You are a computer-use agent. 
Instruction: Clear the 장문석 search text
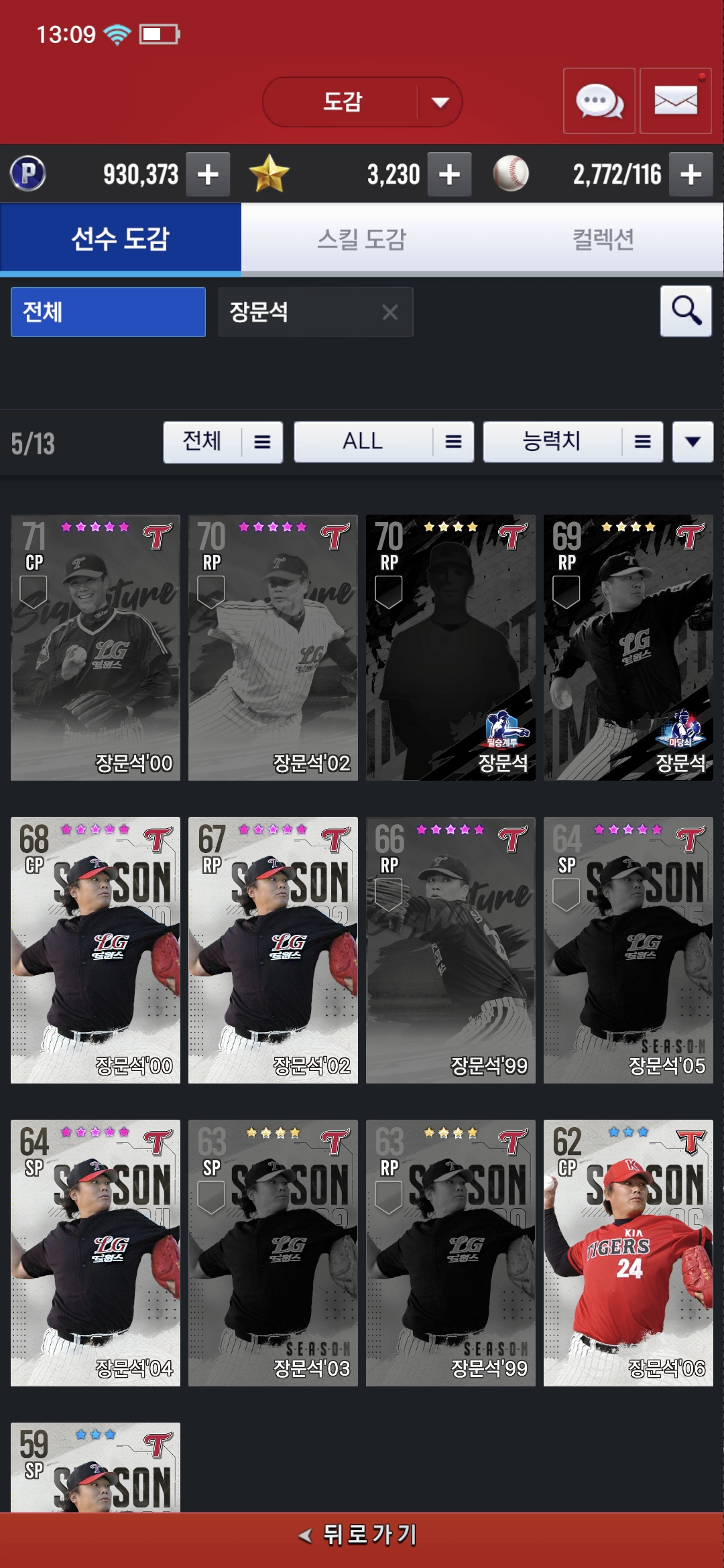[x=390, y=312]
